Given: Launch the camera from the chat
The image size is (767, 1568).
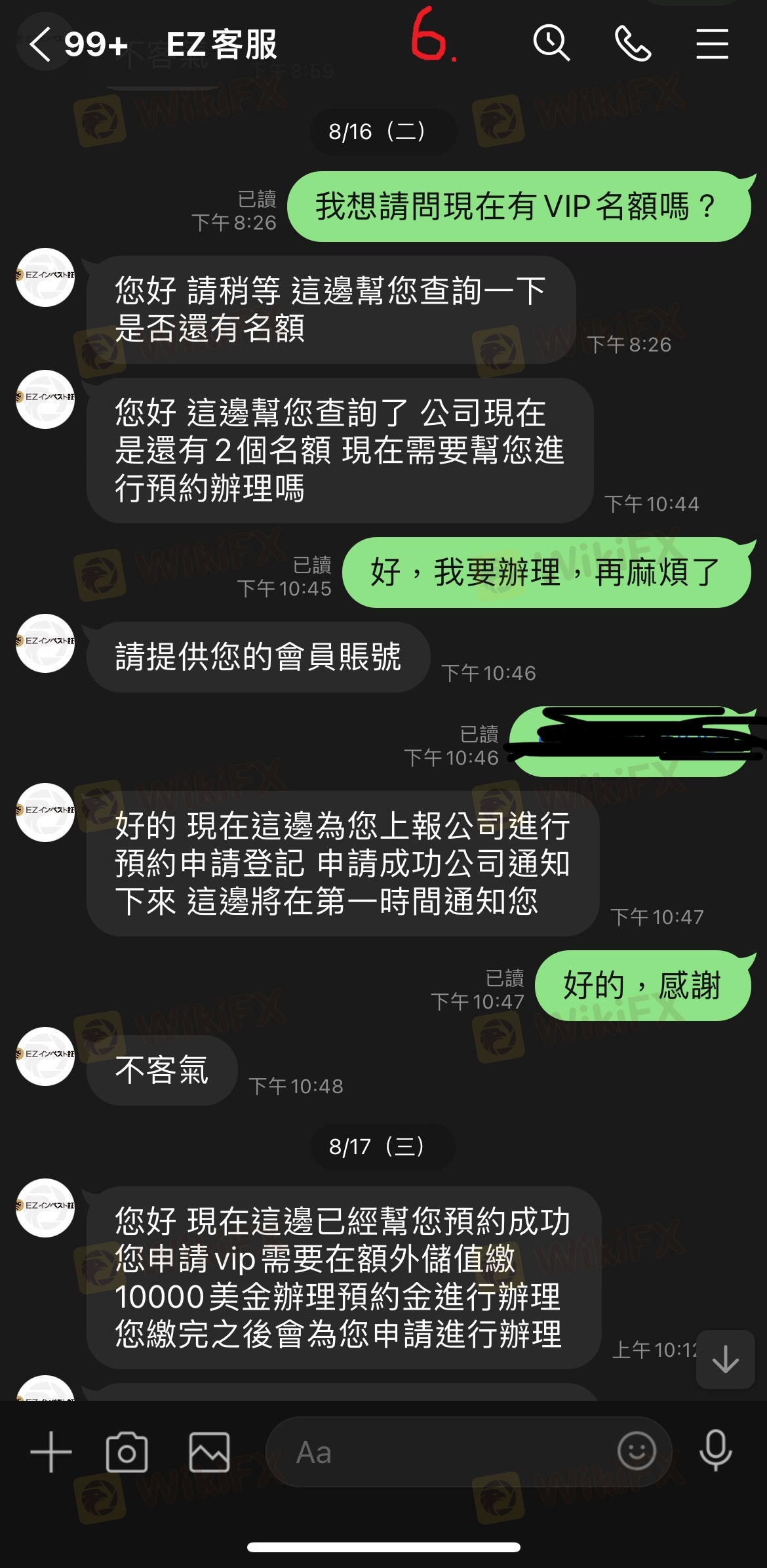Looking at the screenshot, I should pyautogui.click(x=127, y=1453).
